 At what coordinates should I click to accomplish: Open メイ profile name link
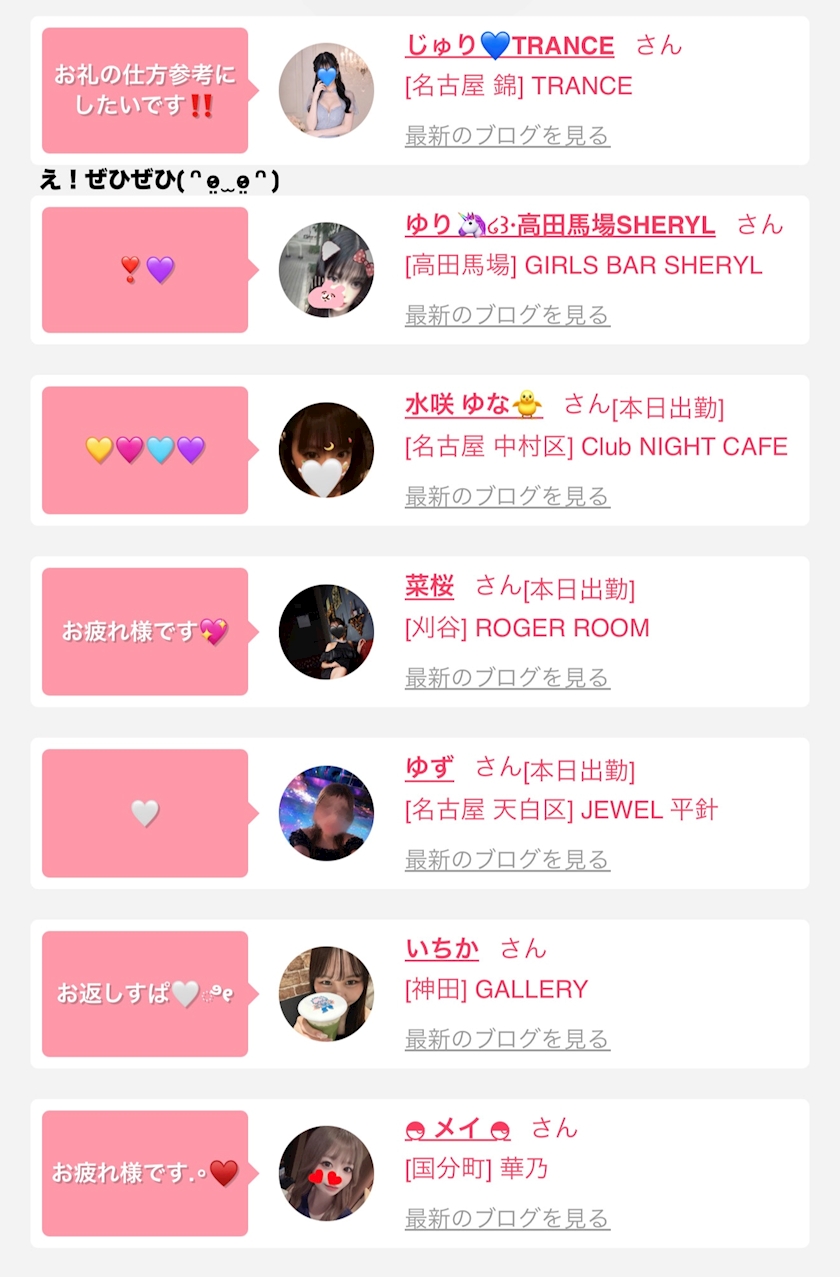pos(458,1129)
